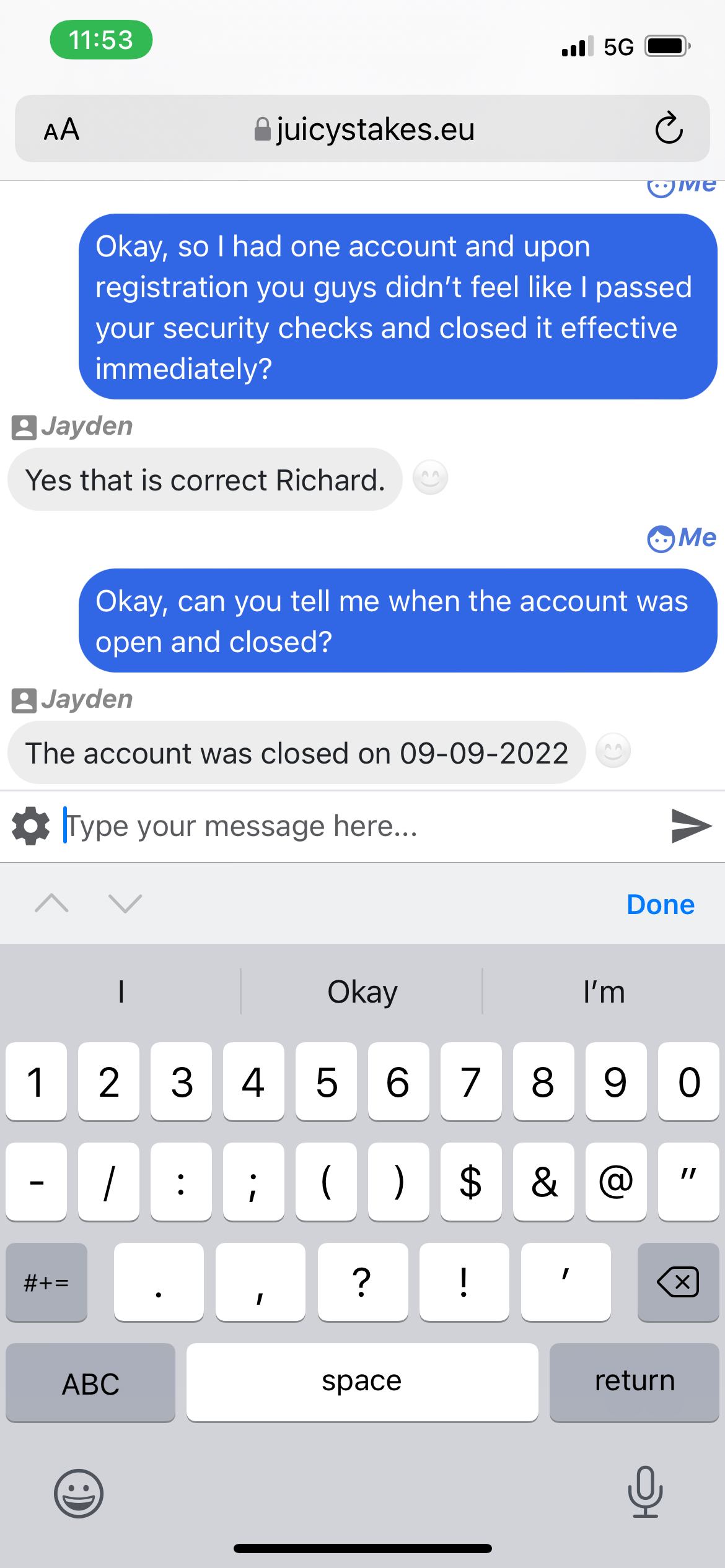
Task: Open the chat settings gear
Action: pyautogui.click(x=31, y=826)
